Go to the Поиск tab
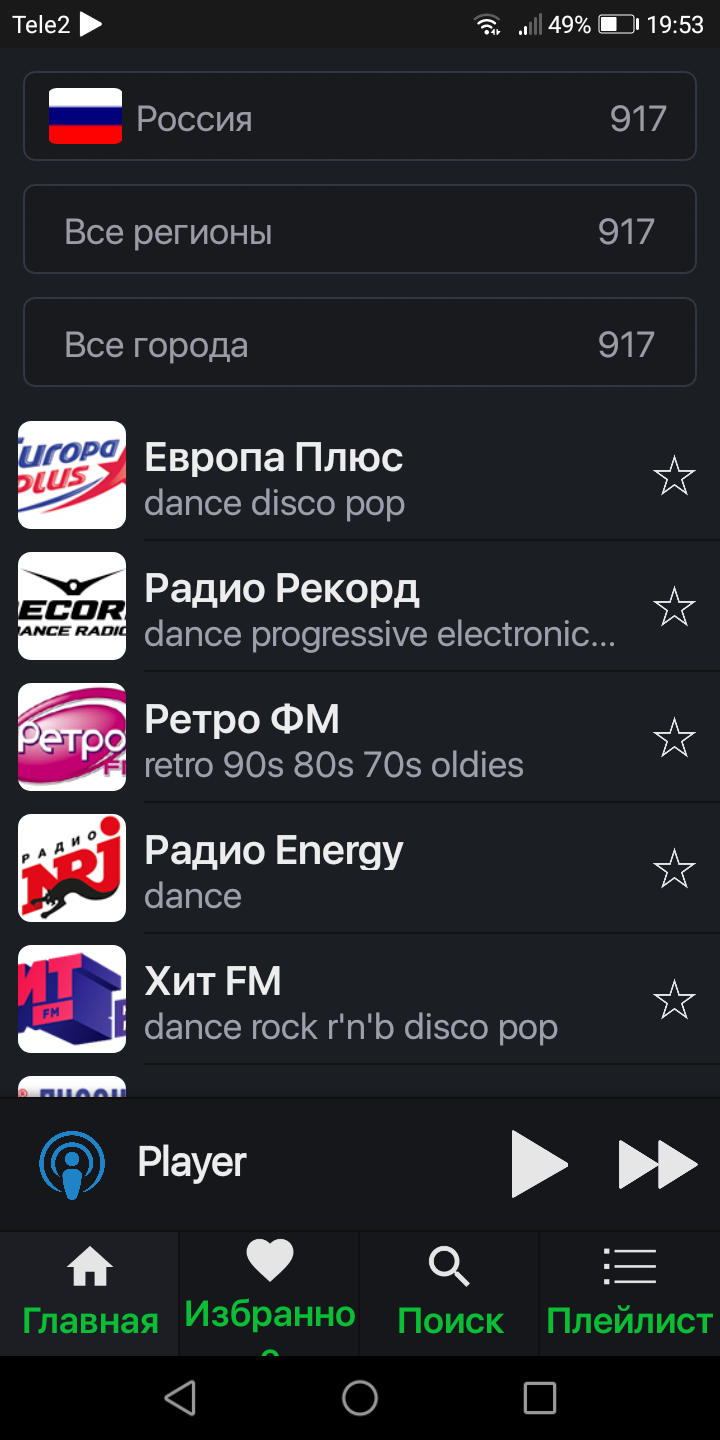The image size is (720, 1440). [x=450, y=1293]
